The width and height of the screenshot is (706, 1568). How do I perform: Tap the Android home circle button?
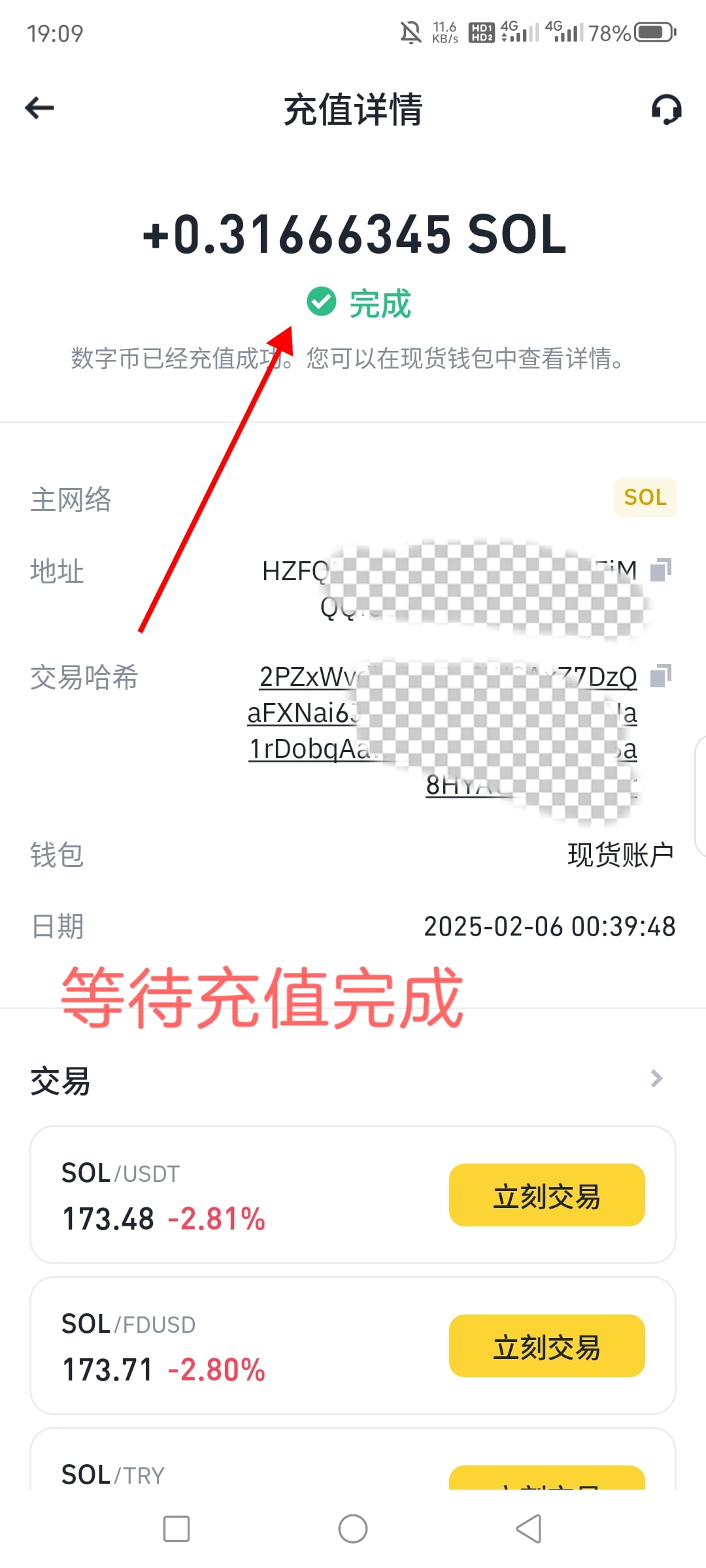coord(352,1529)
